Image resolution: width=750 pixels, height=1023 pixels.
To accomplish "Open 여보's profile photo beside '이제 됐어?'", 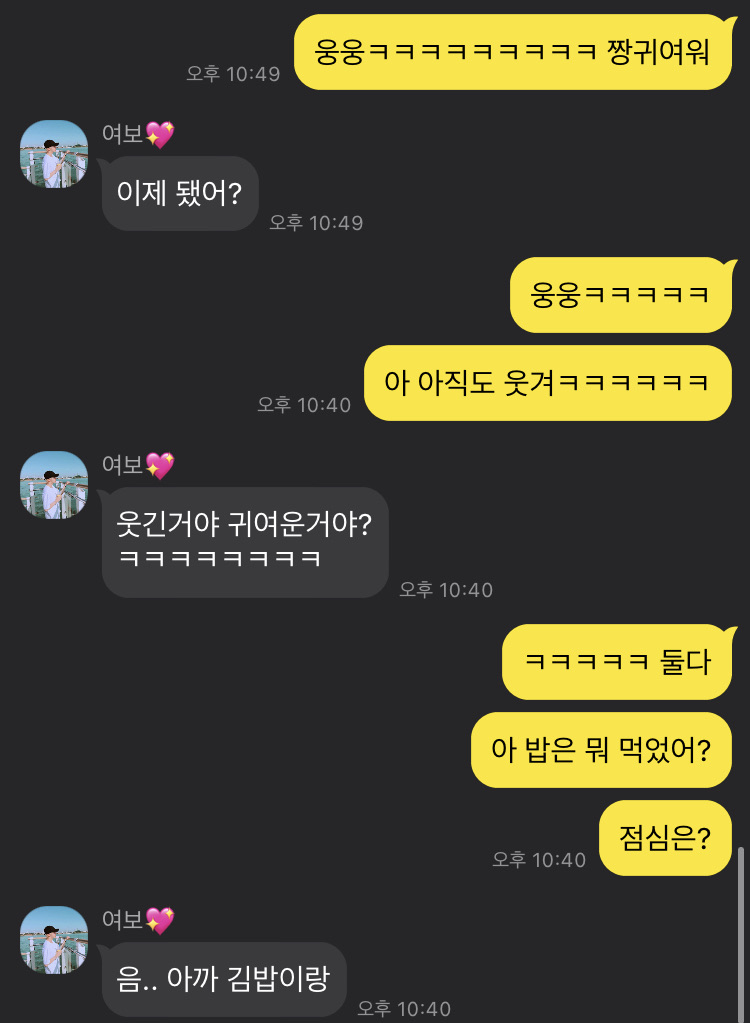I will (x=54, y=154).
